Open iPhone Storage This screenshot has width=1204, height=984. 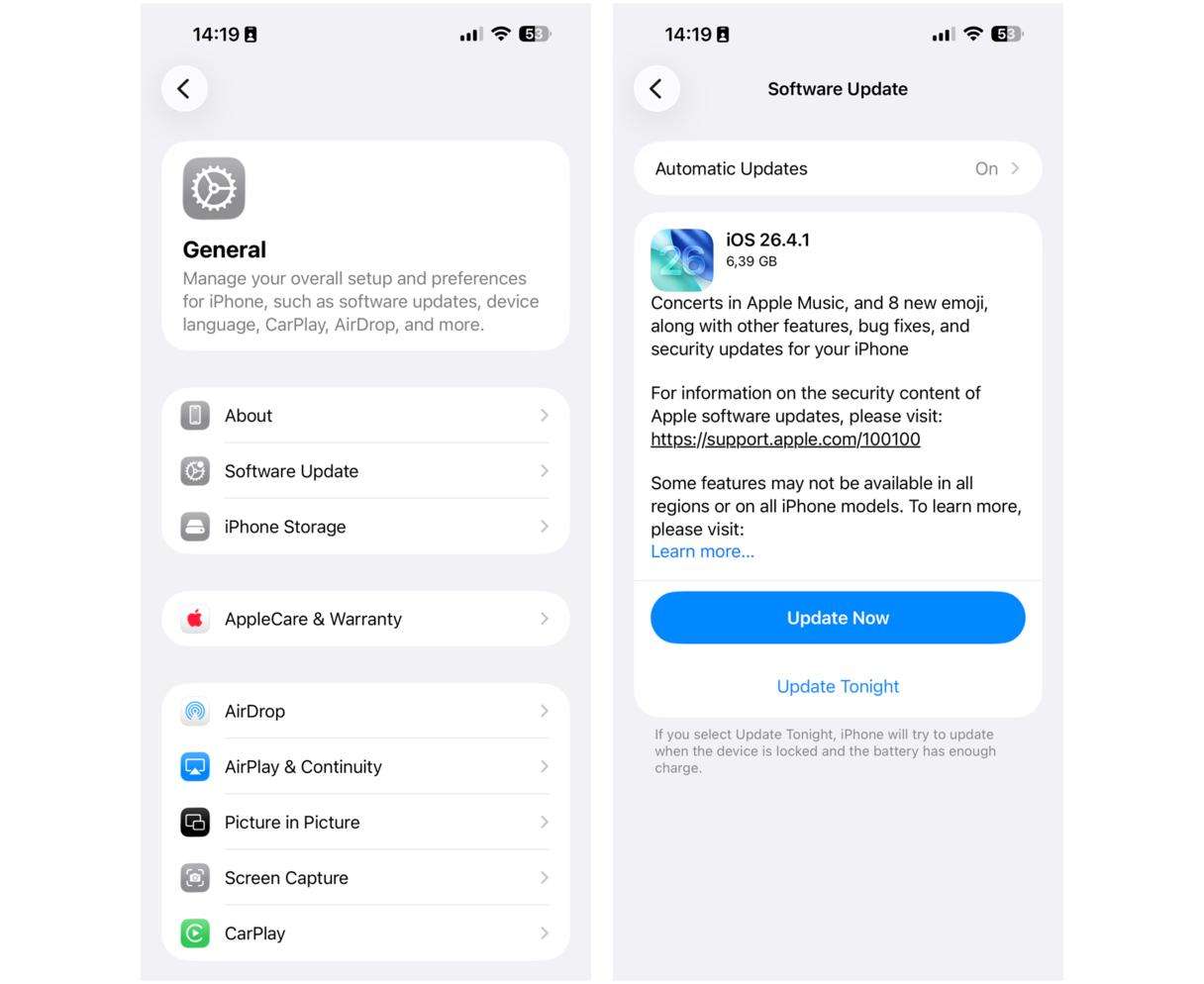(365, 527)
